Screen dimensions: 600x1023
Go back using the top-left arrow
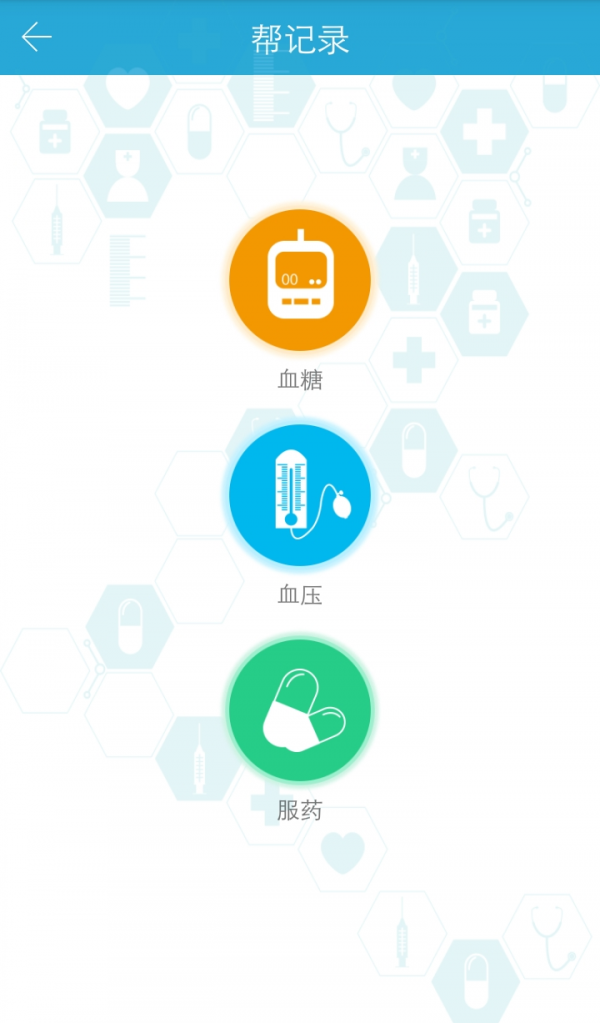tap(37, 38)
